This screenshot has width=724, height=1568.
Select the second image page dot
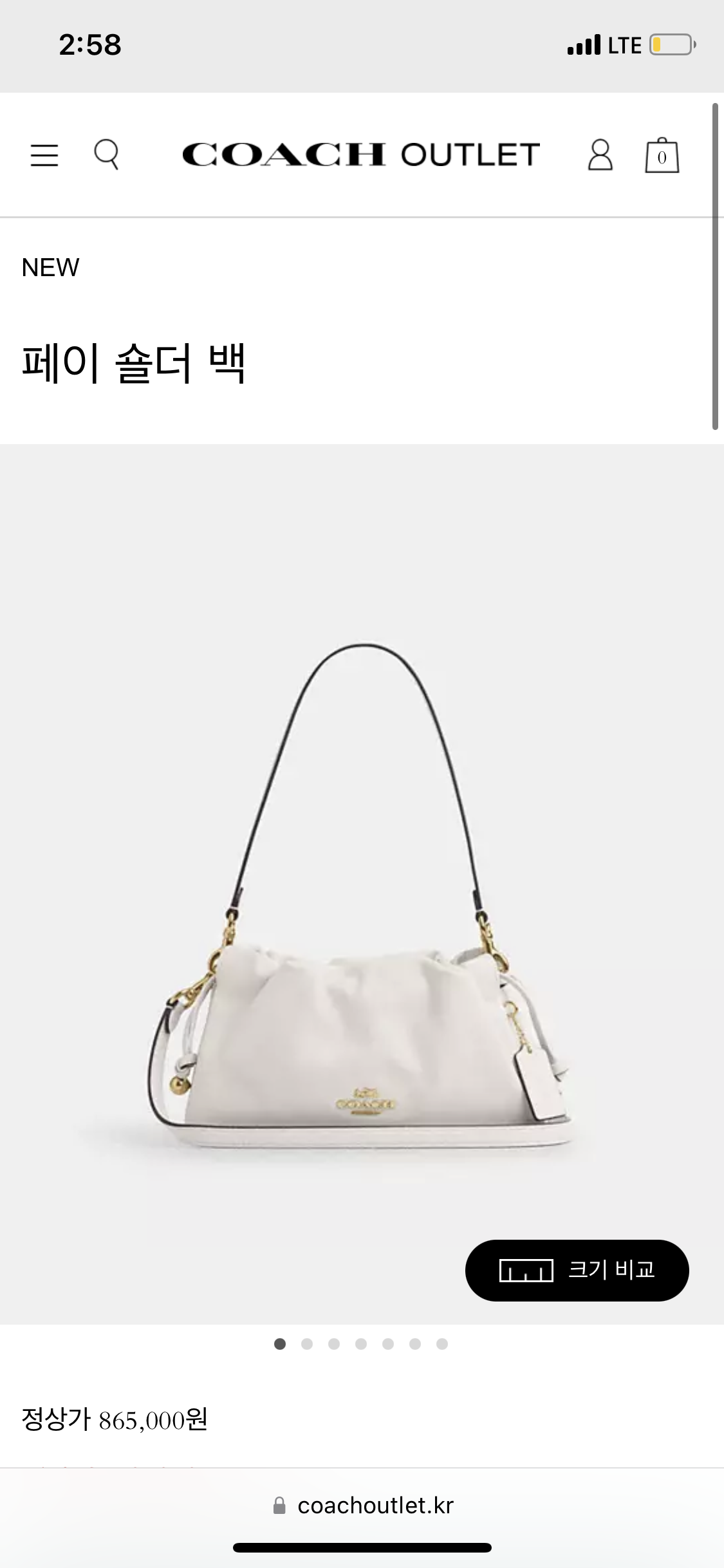point(307,1343)
